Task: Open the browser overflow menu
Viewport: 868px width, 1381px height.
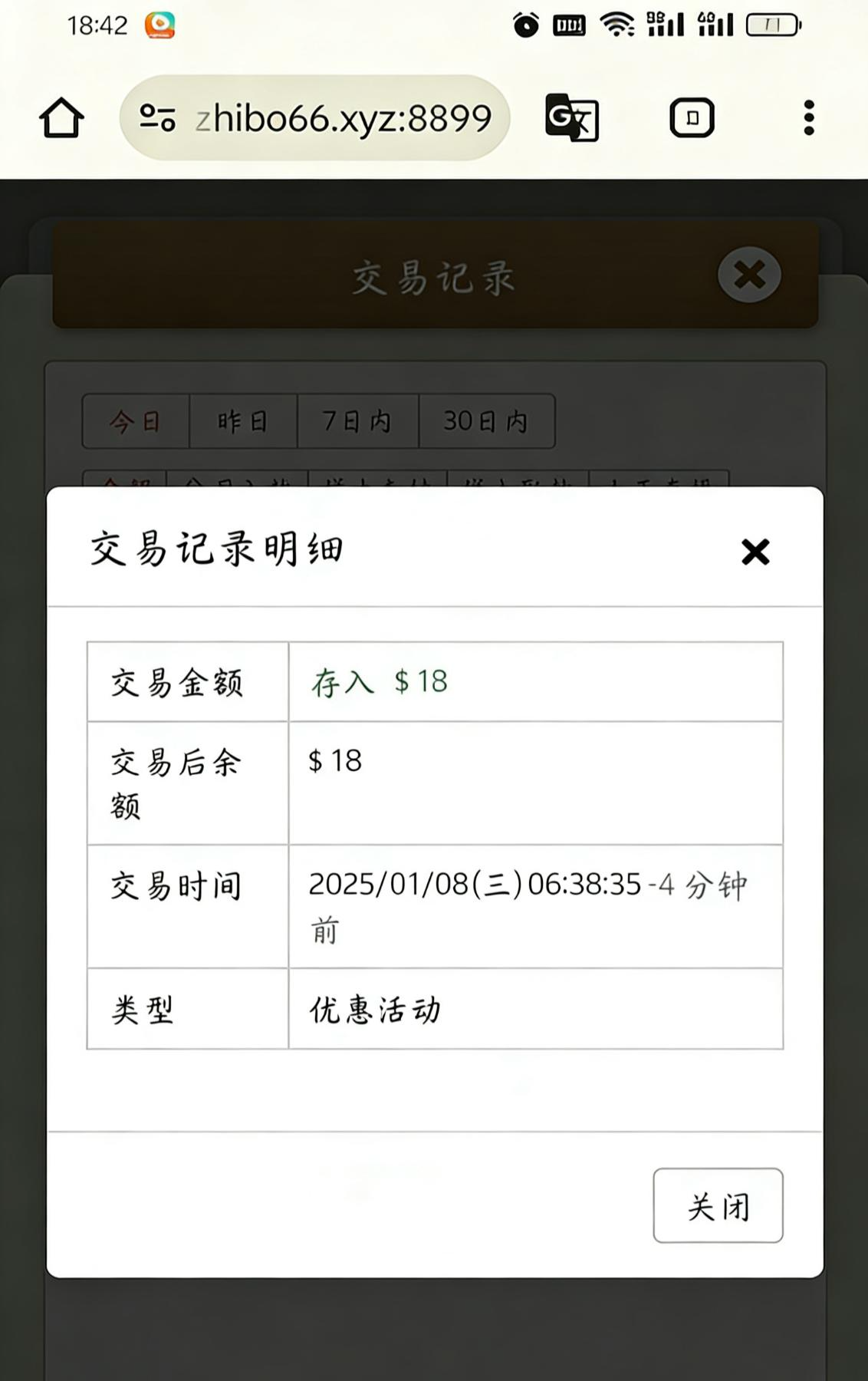Action: [x=808, y=118]
